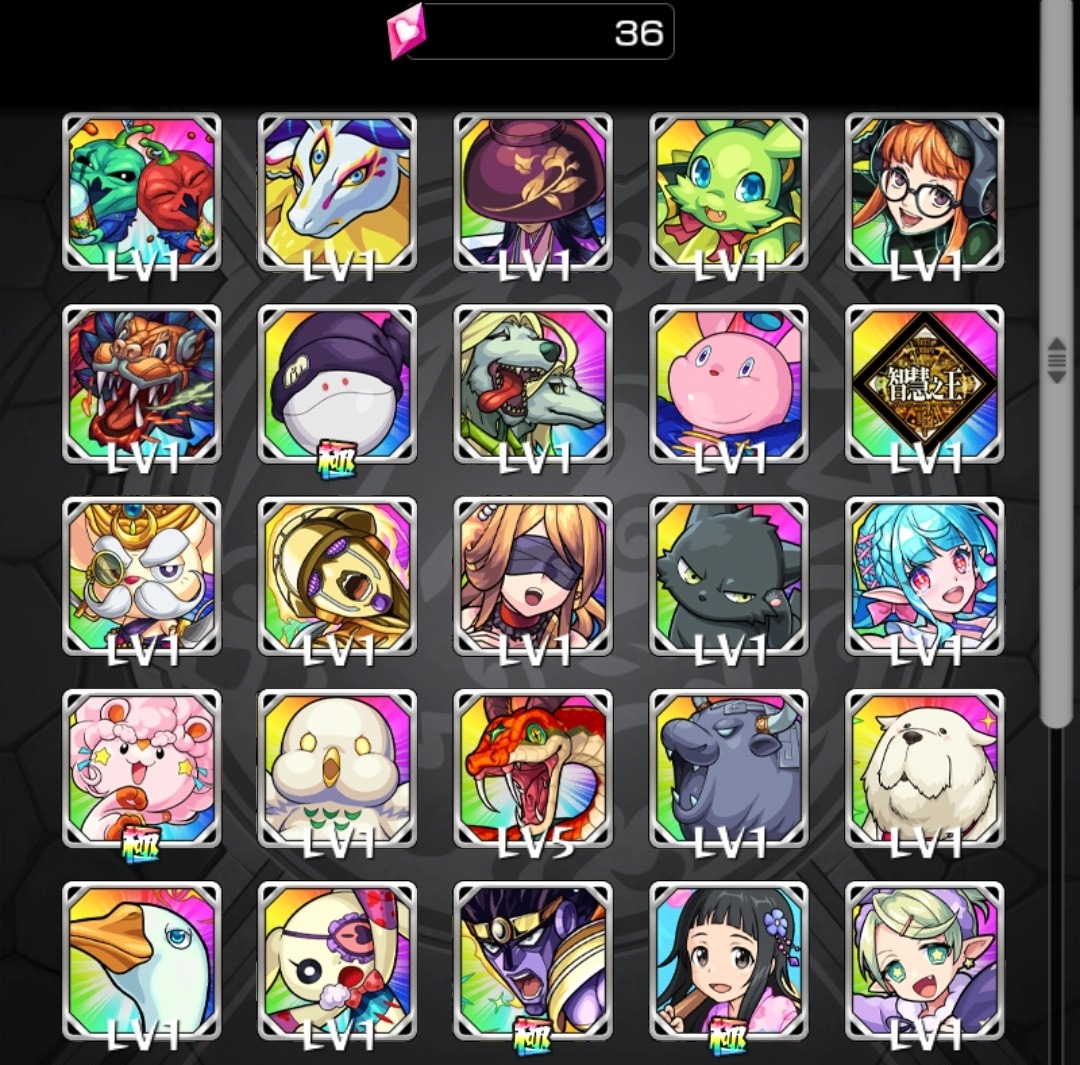Select the red snake at LV5
This screenshot has width=1080, height=1065.
(533, 768)
